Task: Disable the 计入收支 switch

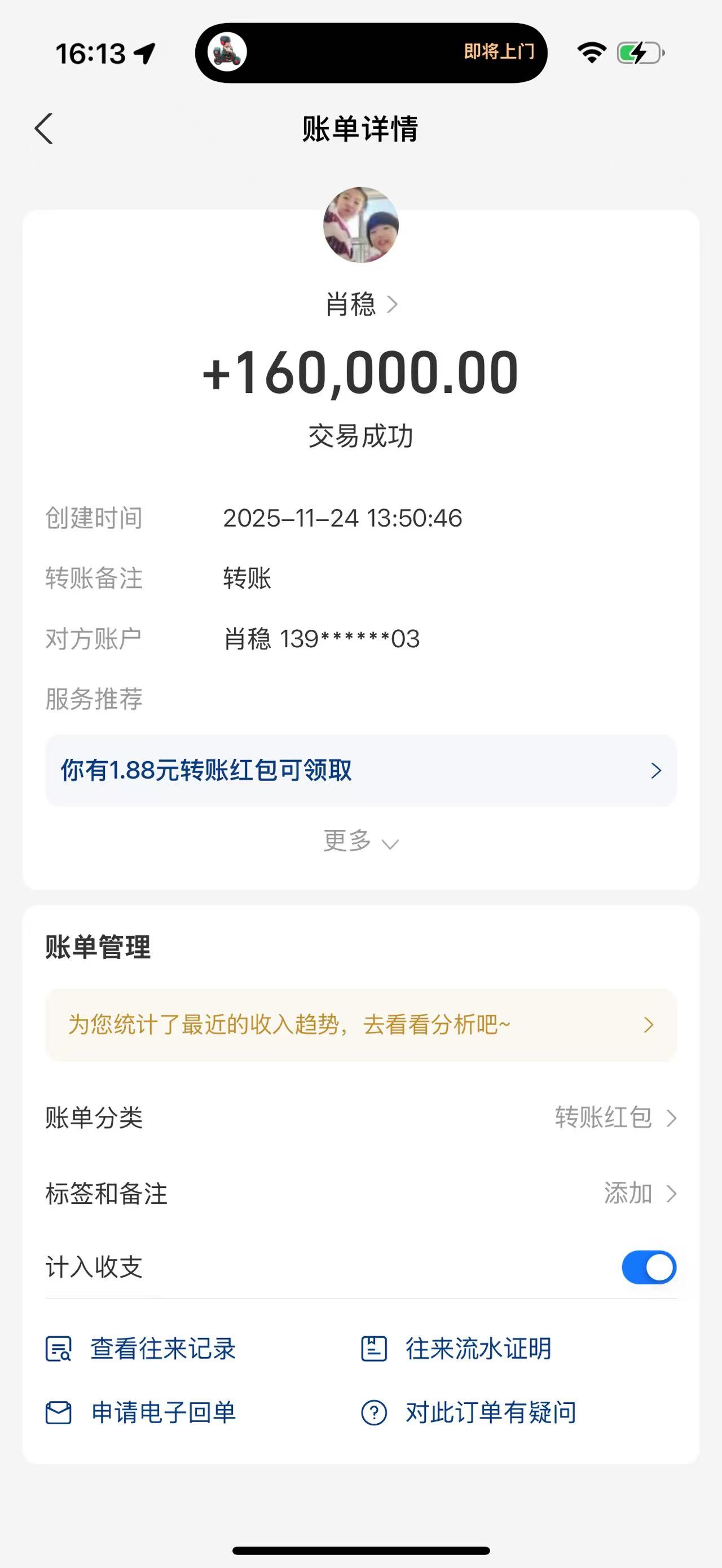Action: click(648, 1267)
